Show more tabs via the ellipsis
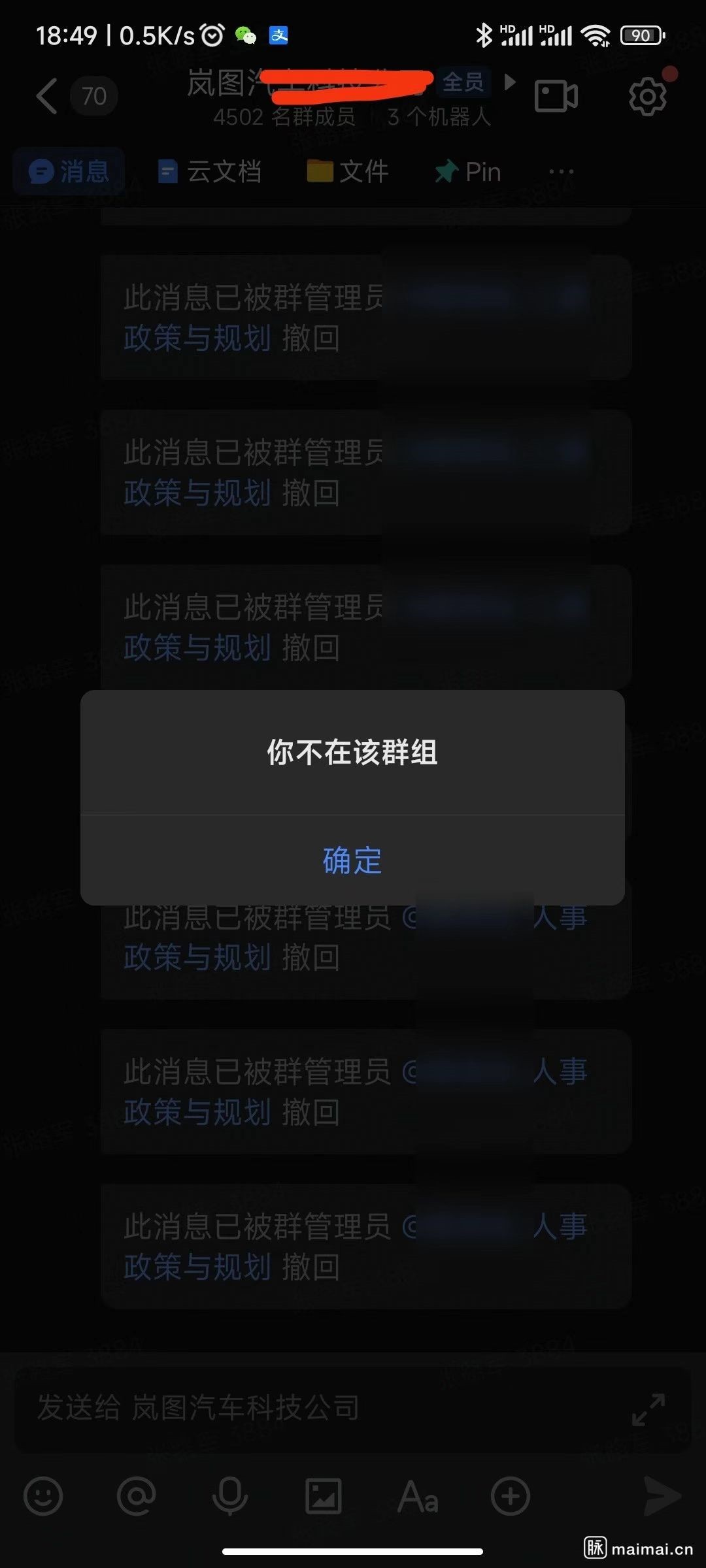 pos(561,172)
